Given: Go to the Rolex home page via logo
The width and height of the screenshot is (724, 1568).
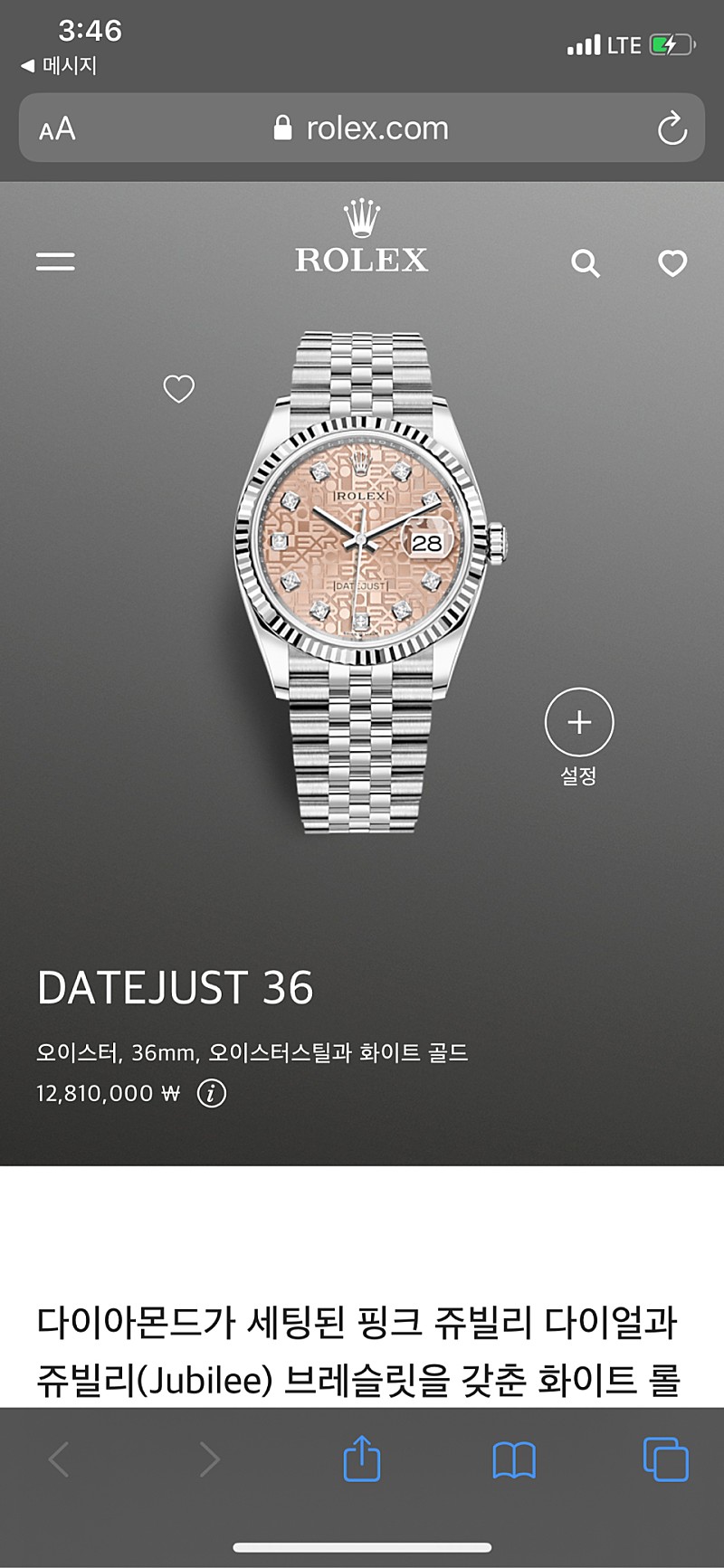Looking at the screenshot, I should pyautogui.click(x=362, y=239).
